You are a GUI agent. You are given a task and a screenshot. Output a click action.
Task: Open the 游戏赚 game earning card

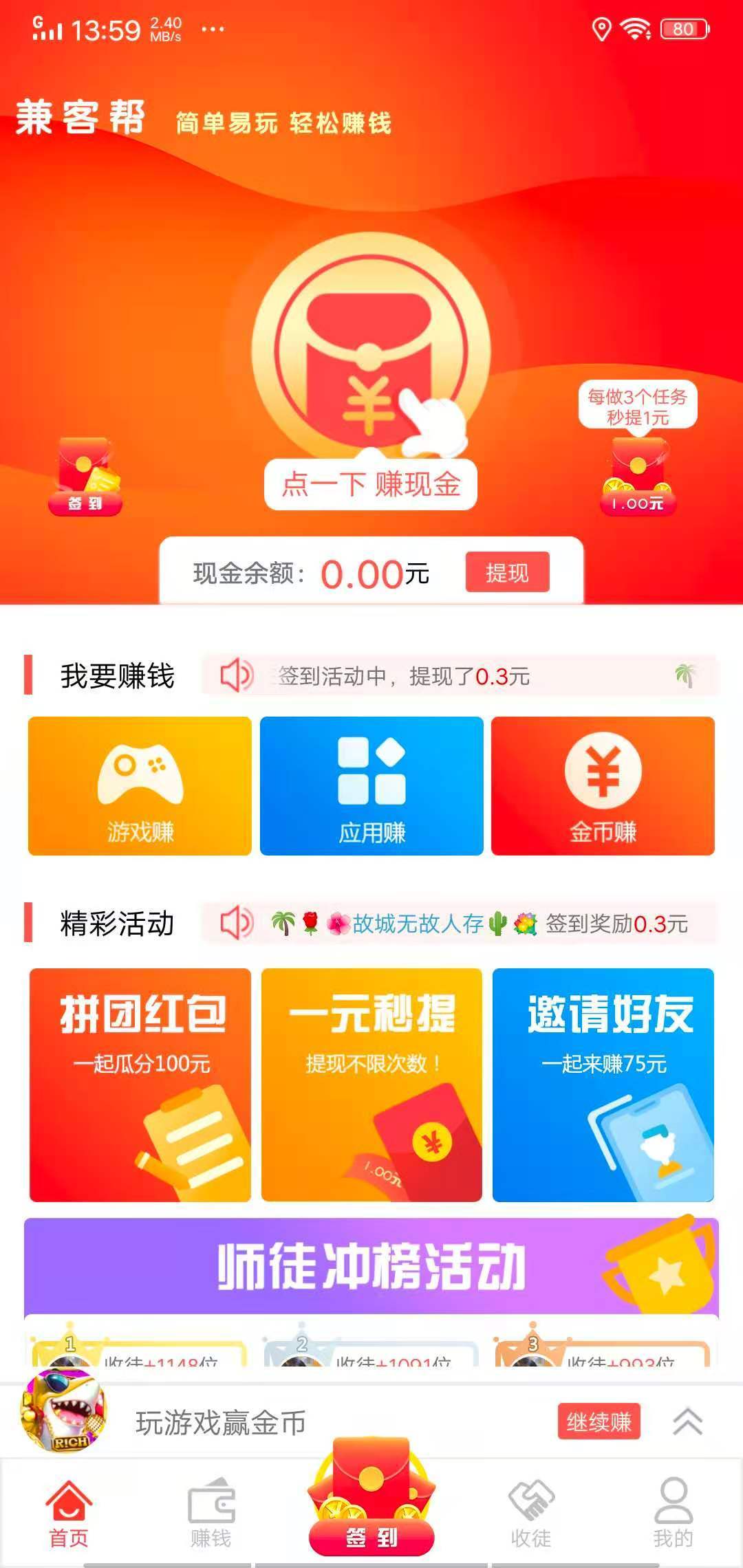(x=140, y=786)
